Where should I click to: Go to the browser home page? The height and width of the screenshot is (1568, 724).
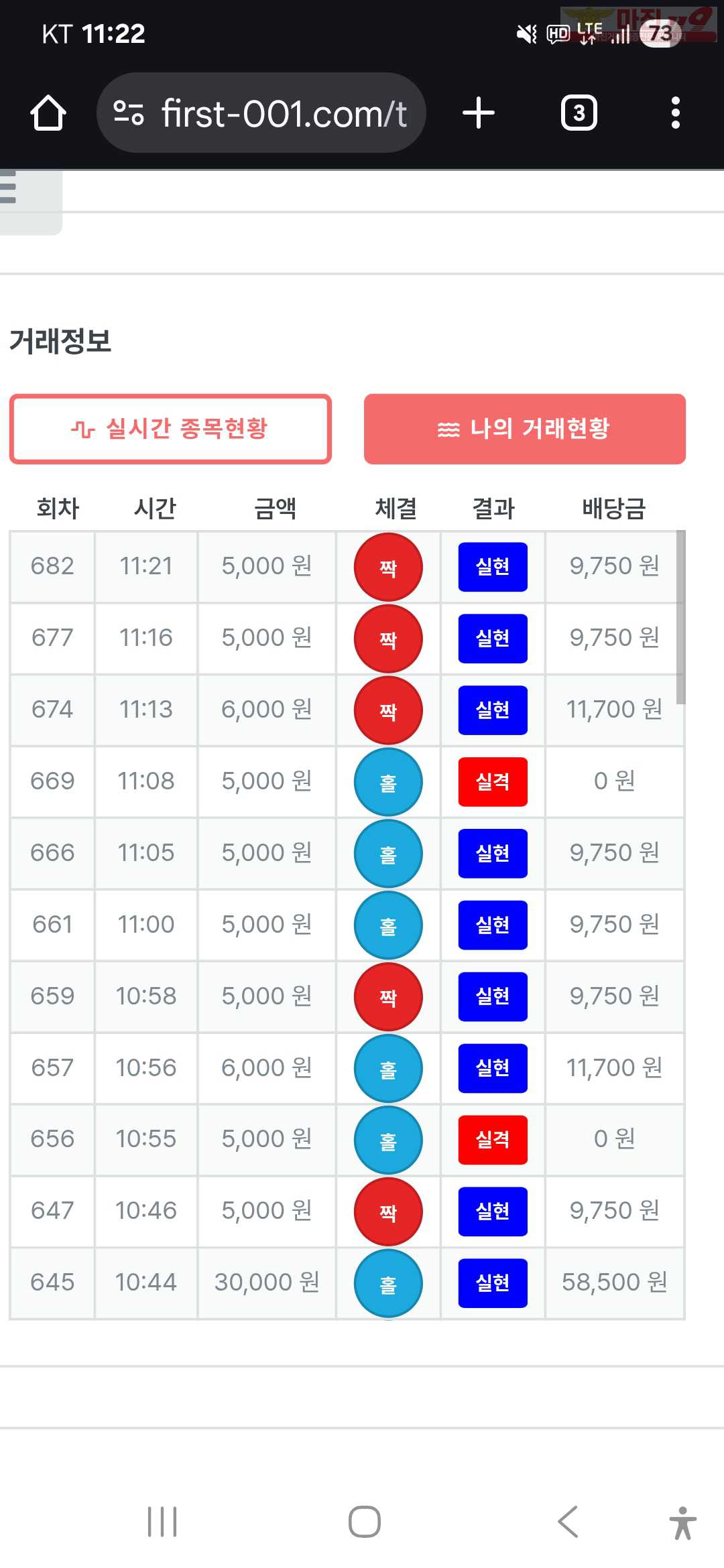click(48, 113)
